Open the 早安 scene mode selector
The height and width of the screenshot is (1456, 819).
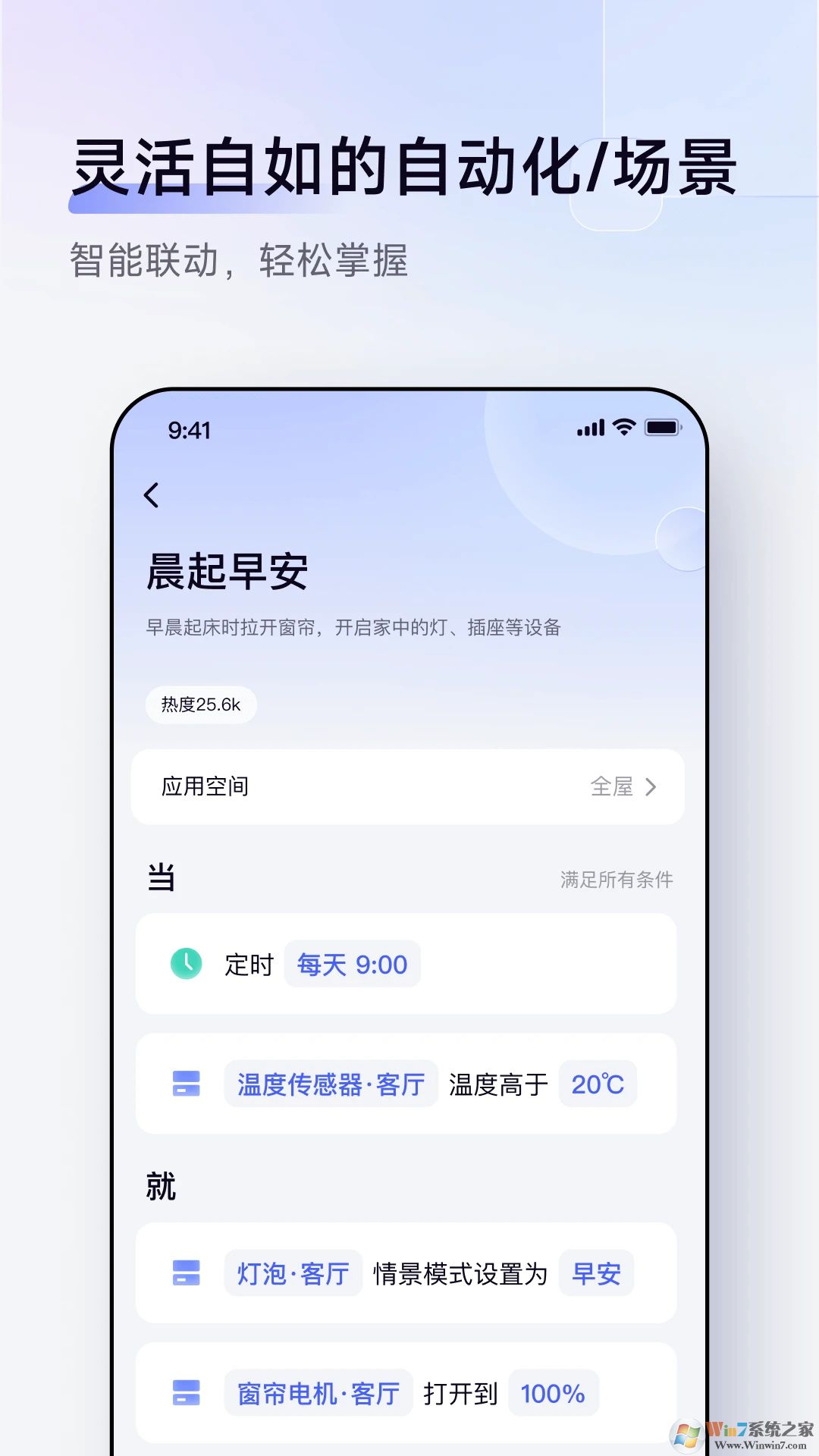(596, 1275)
